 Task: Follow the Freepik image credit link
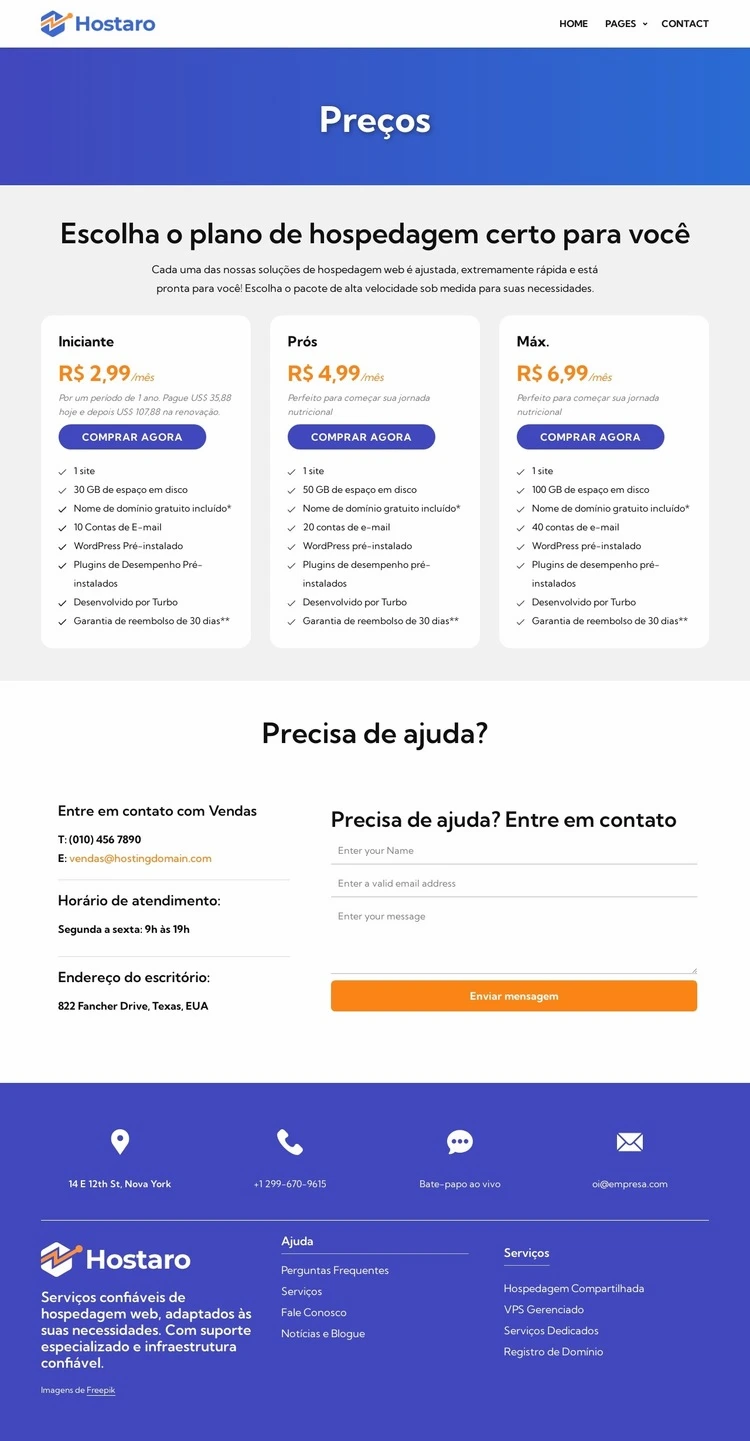pos(100,1390)
